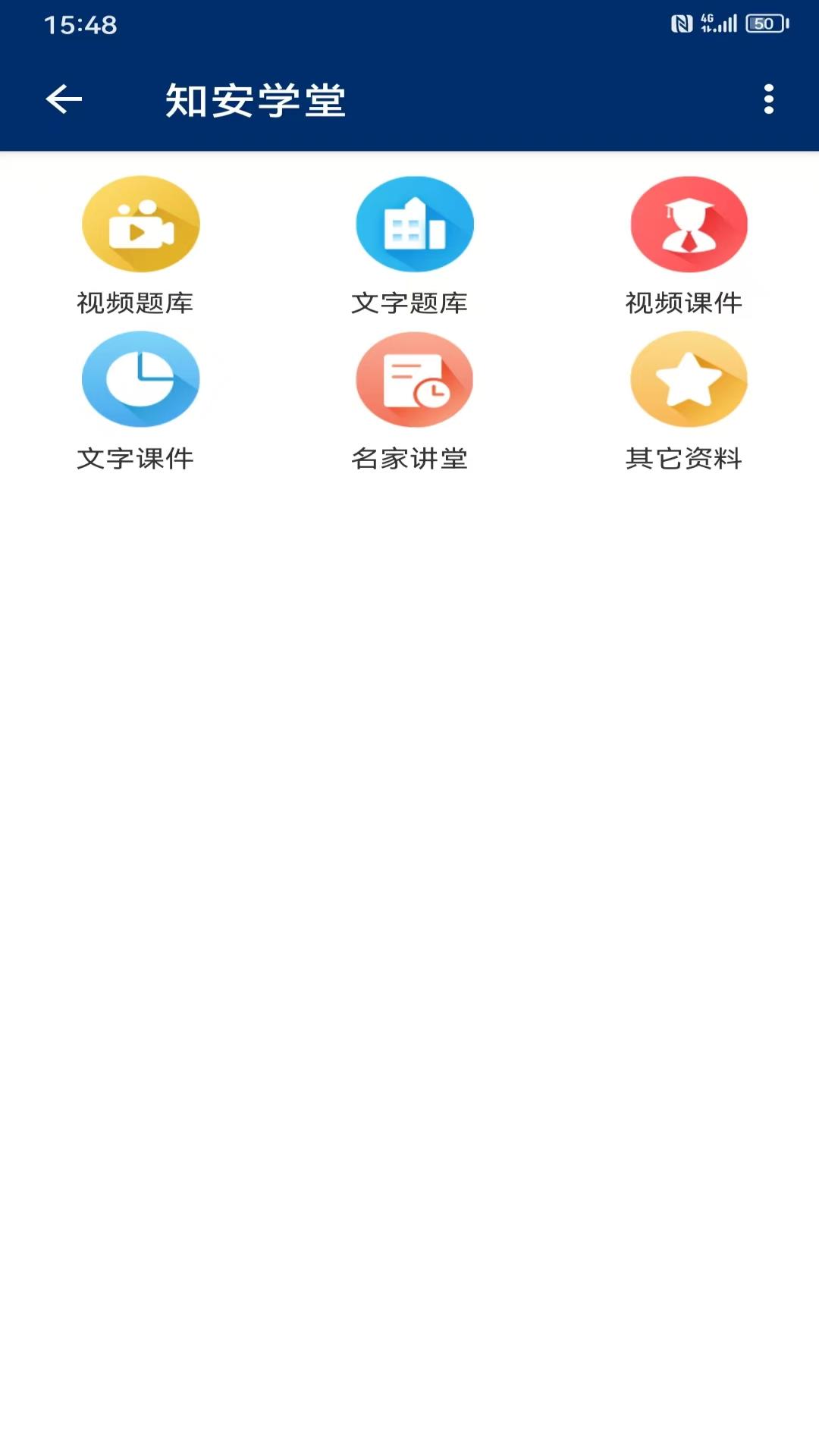Screen dimensions: 819x1456
Task: Go back using the top-left arrow
Action: coord(64,99)
